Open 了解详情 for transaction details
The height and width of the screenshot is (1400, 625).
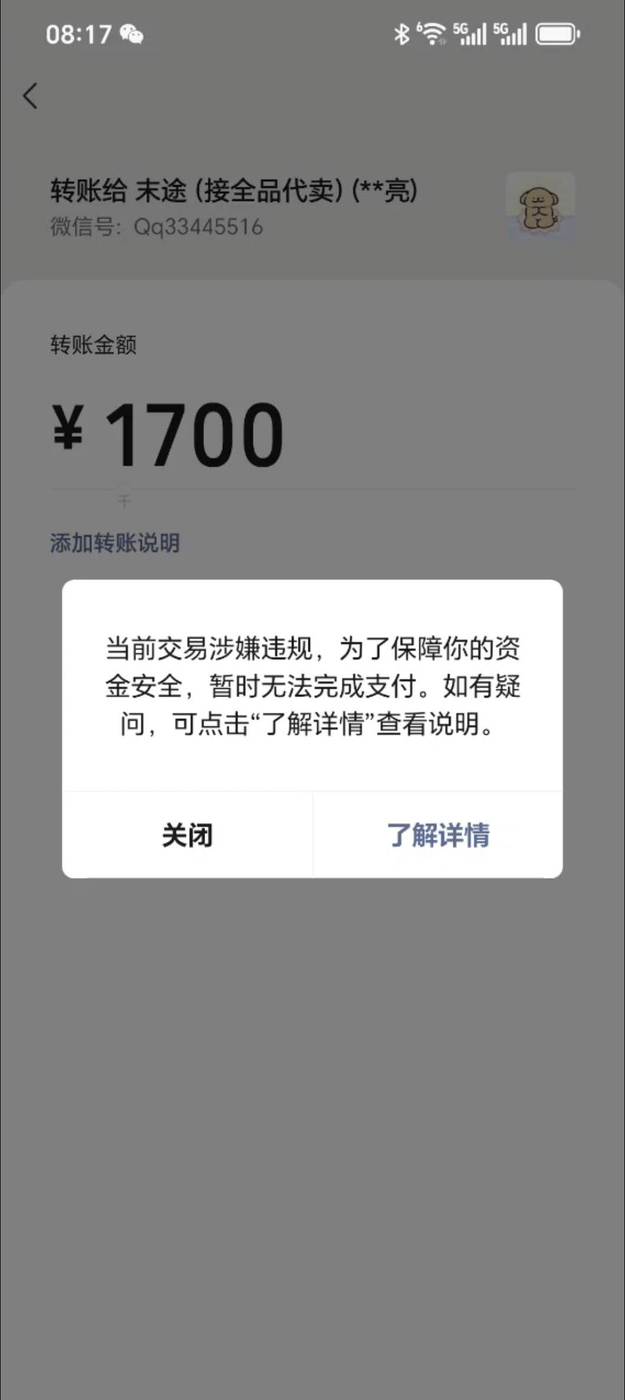point(438,835)
